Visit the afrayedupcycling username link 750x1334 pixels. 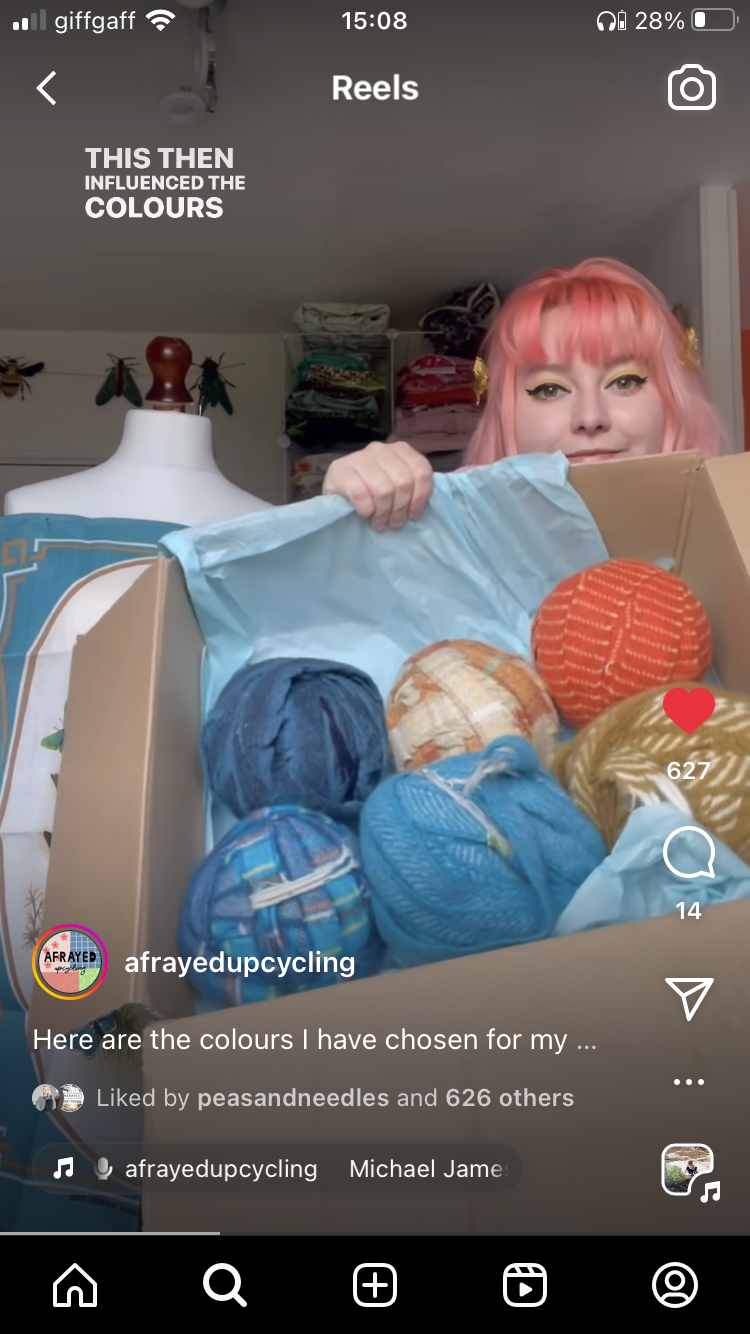[x=239, y=963]
